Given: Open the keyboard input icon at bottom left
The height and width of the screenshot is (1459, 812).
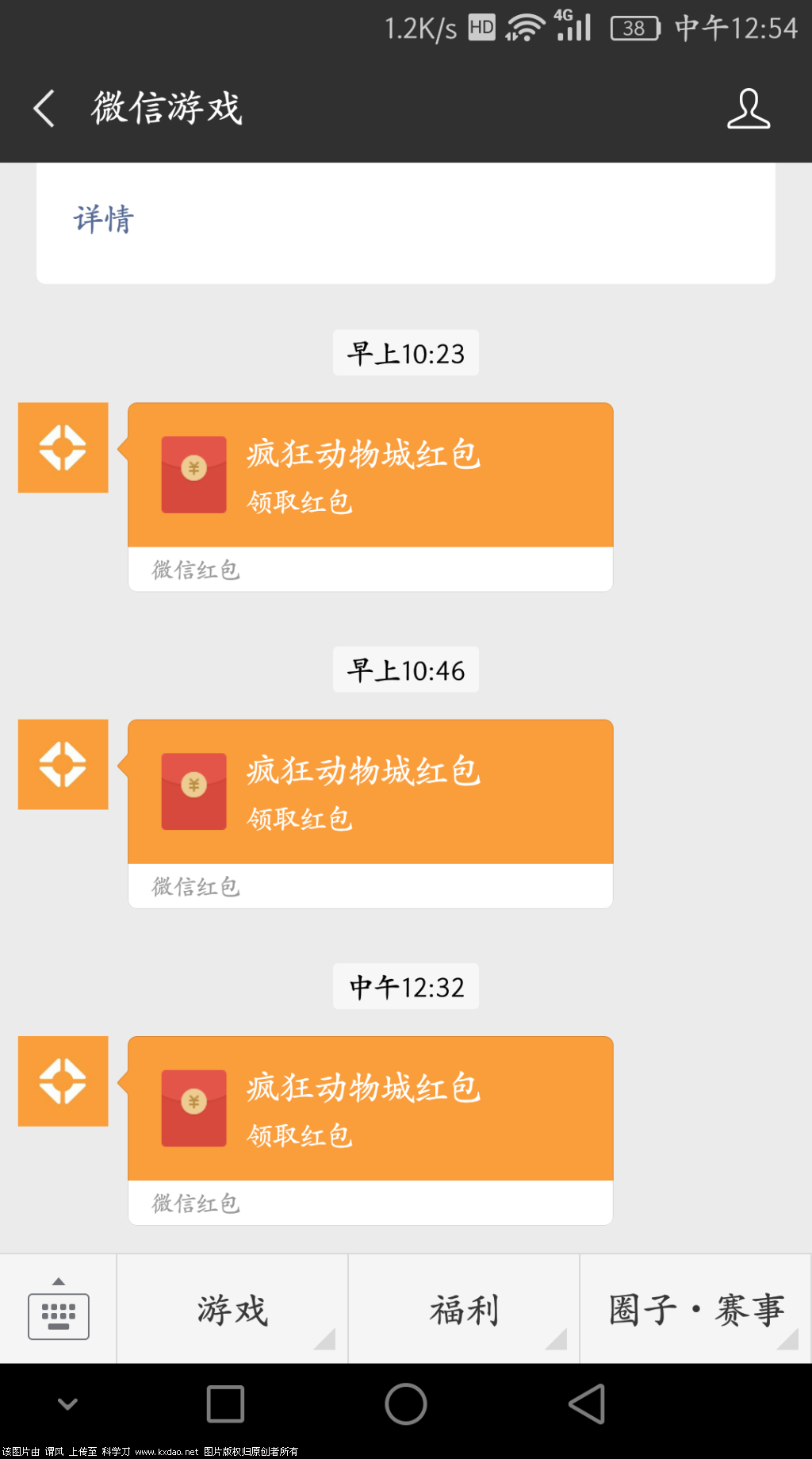Looking at the screenshot, I should pos(59,1315).
